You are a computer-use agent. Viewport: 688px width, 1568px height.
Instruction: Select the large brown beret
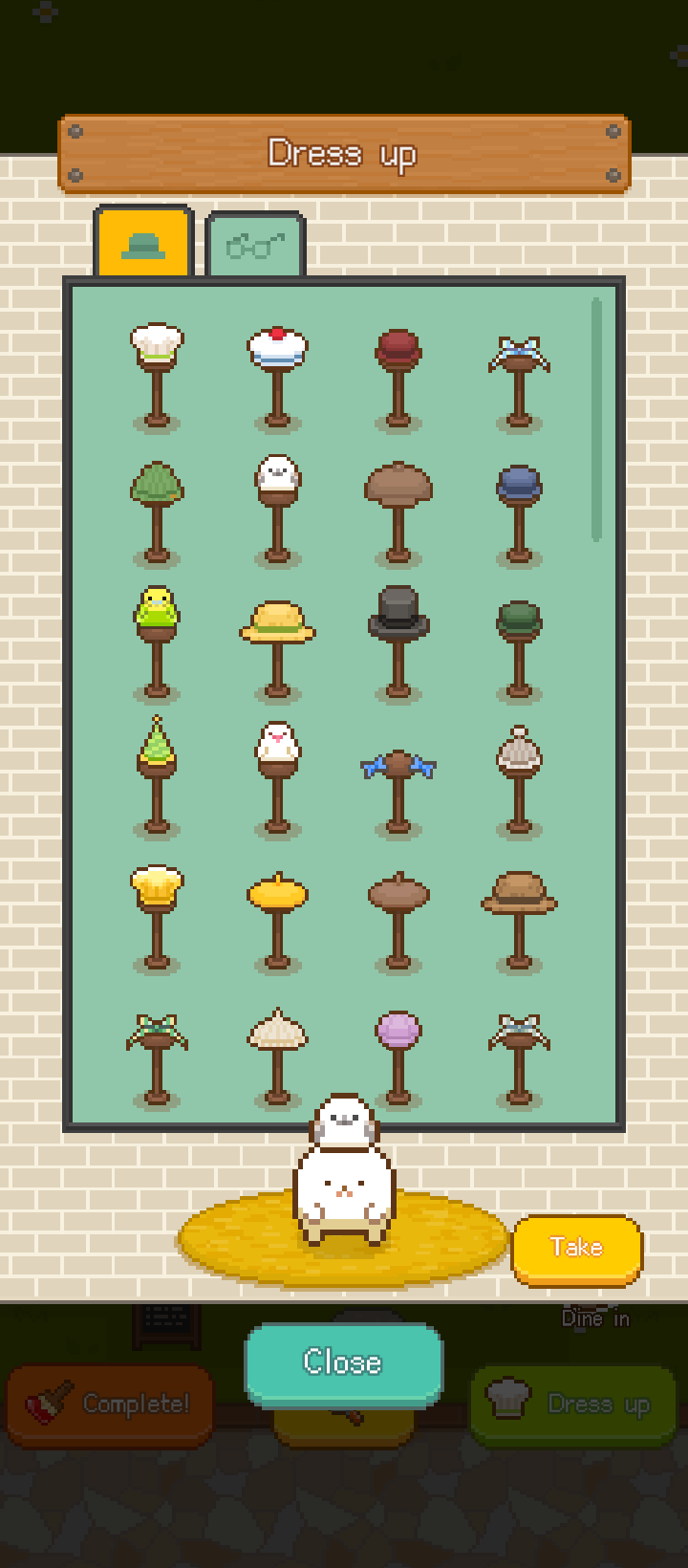(x=398, y=484)
